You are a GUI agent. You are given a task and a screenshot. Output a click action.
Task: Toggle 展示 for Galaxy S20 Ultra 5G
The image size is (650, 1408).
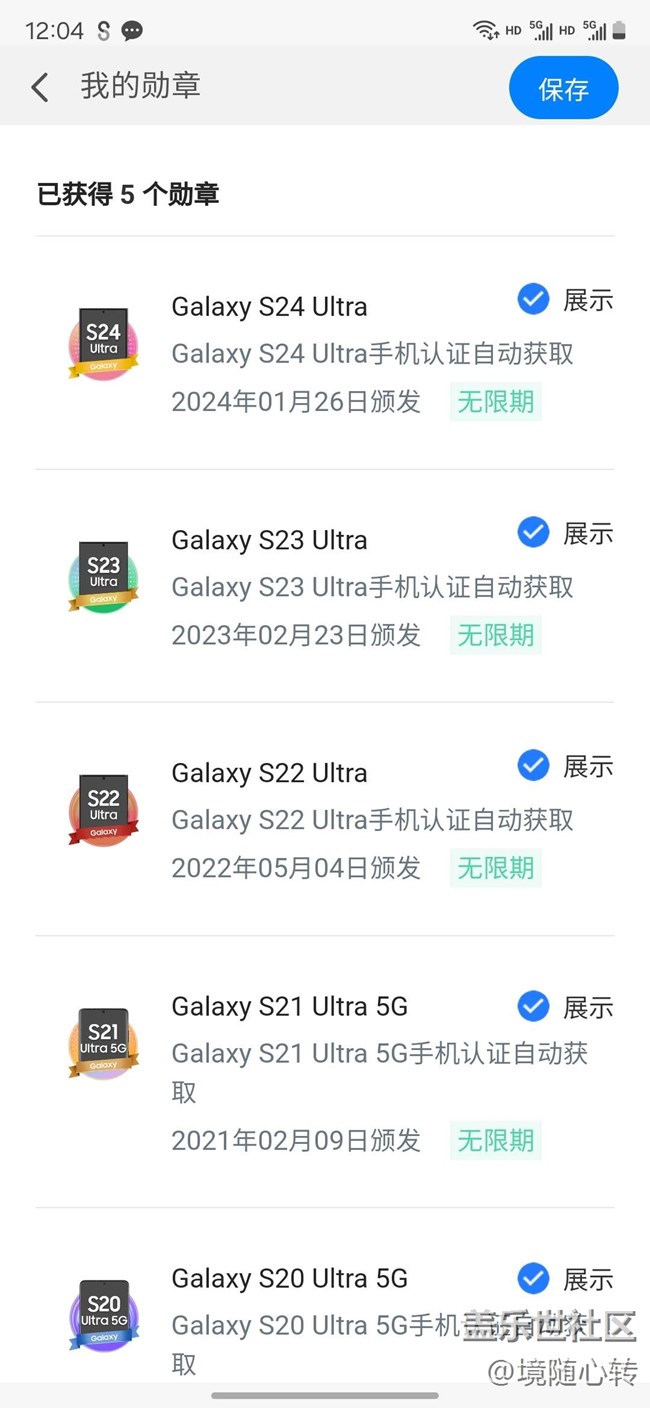click(533, 1278)
